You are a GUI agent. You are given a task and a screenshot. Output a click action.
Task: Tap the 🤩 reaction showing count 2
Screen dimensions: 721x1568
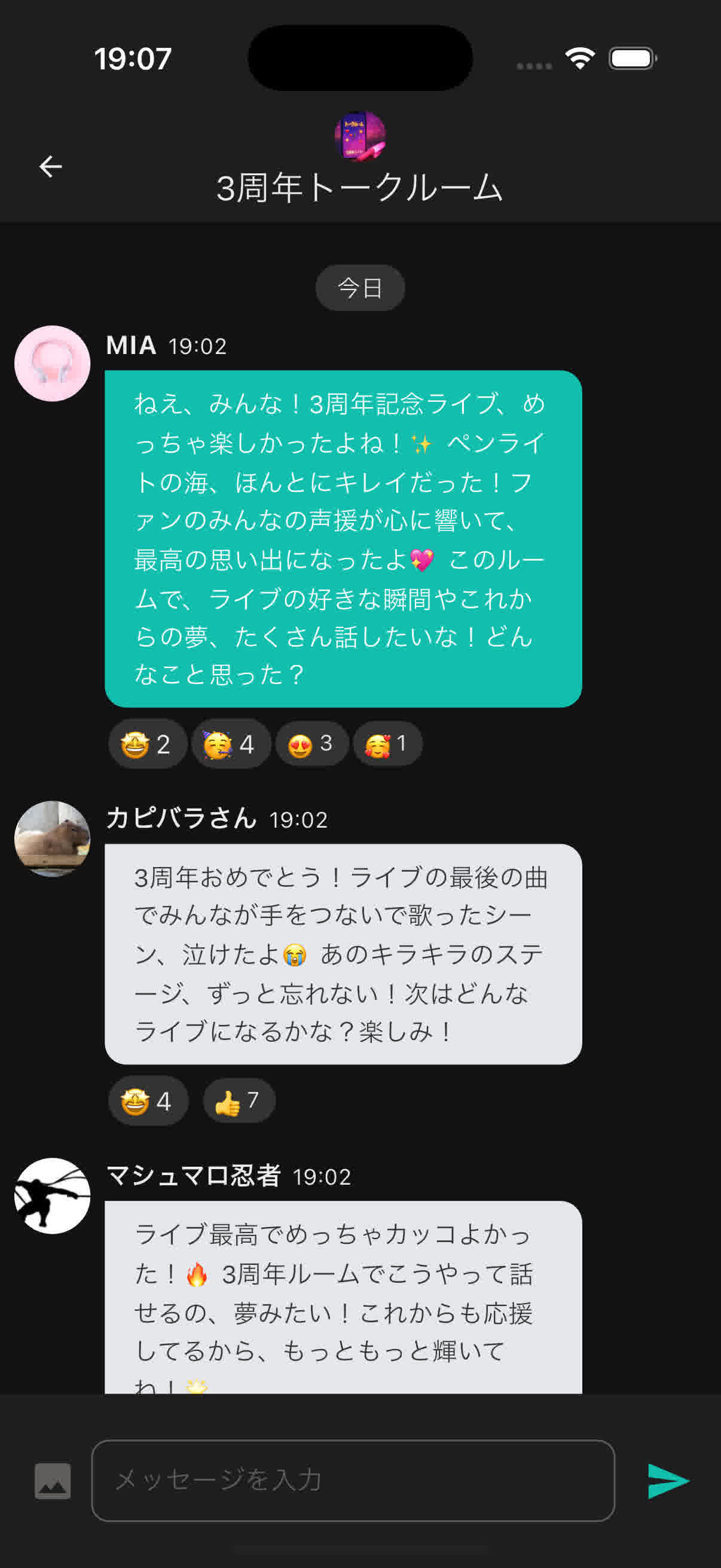tap(147, 743)
